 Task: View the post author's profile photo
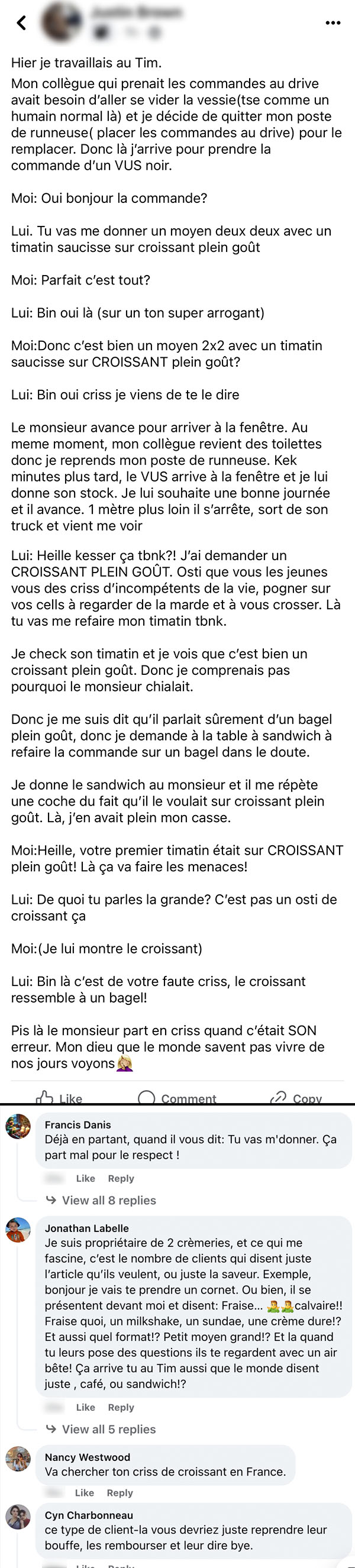(61, 22)
